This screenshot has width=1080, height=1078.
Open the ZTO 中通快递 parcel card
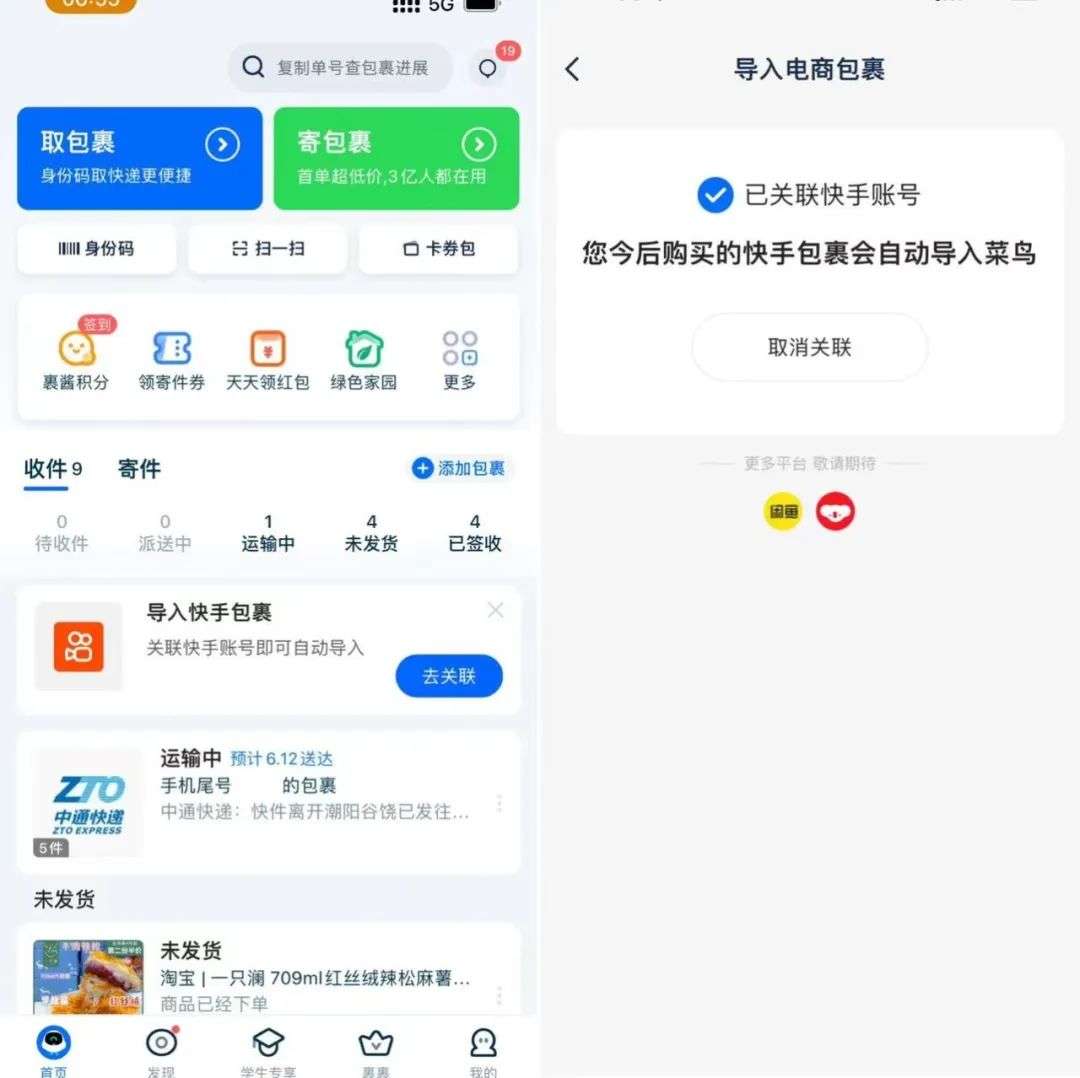tap(268, 802)
